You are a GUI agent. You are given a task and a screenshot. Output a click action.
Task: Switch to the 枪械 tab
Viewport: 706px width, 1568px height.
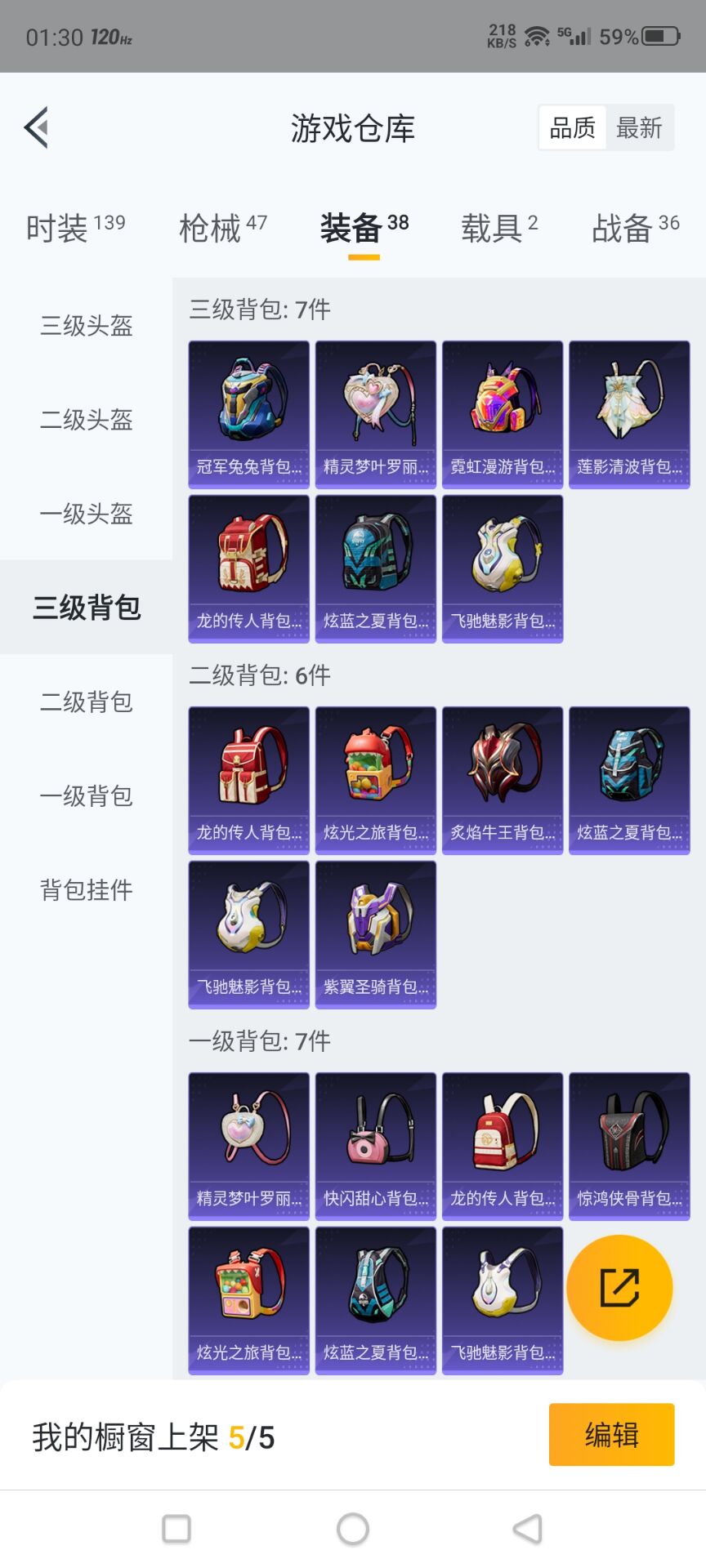(223, 228)
